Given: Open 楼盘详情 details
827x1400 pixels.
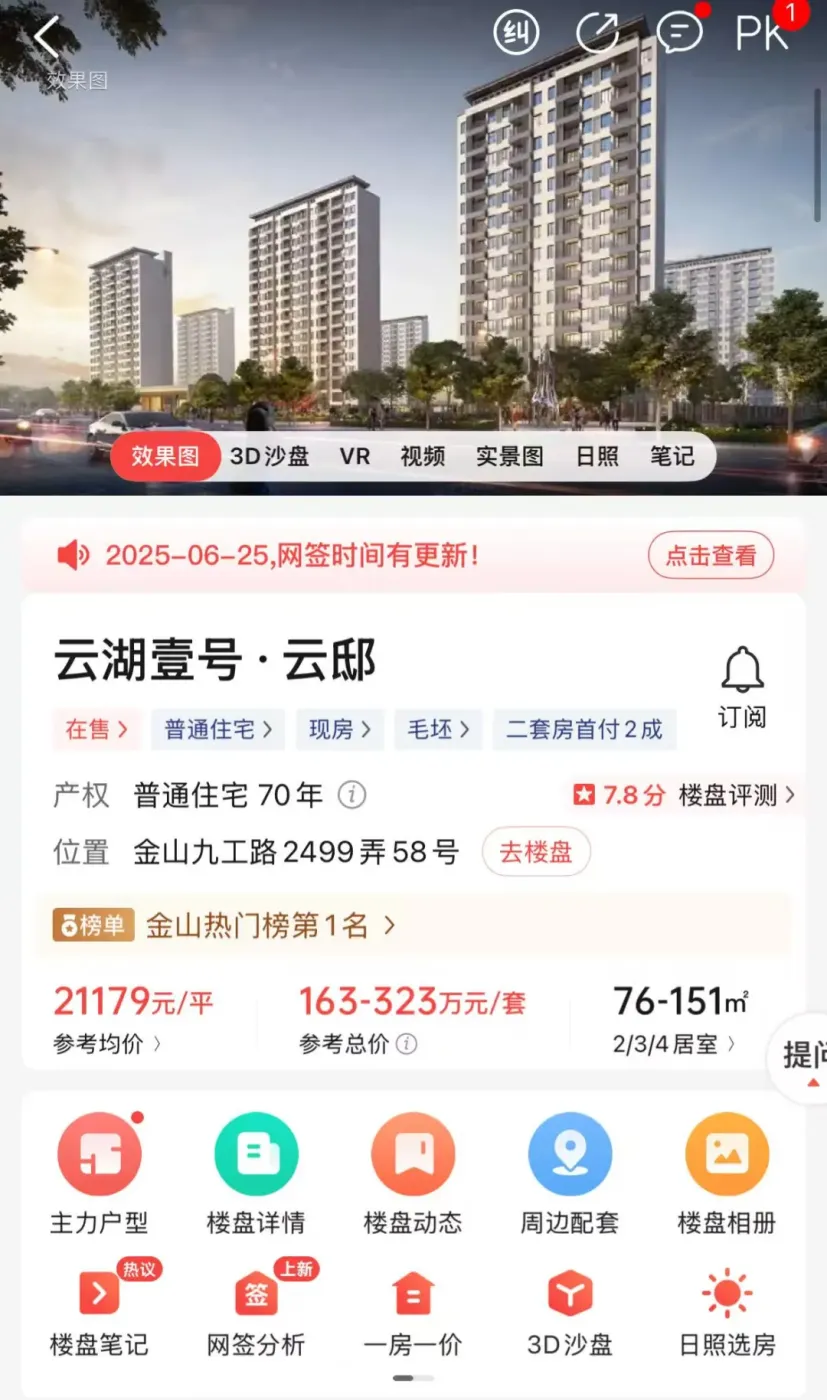Looking at the screenshot, I should click(x=256, y=1174).
